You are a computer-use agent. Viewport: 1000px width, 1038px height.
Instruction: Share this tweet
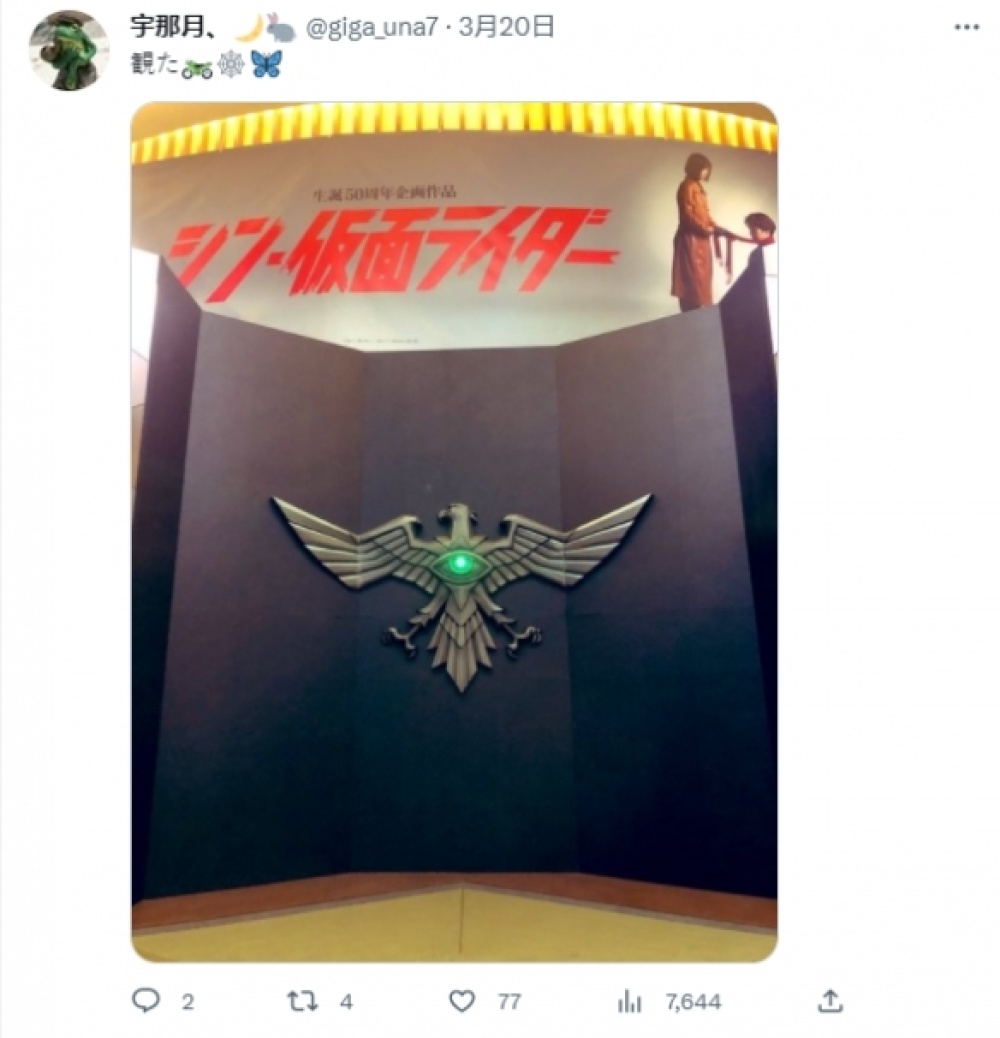(x=830, y=1001)
